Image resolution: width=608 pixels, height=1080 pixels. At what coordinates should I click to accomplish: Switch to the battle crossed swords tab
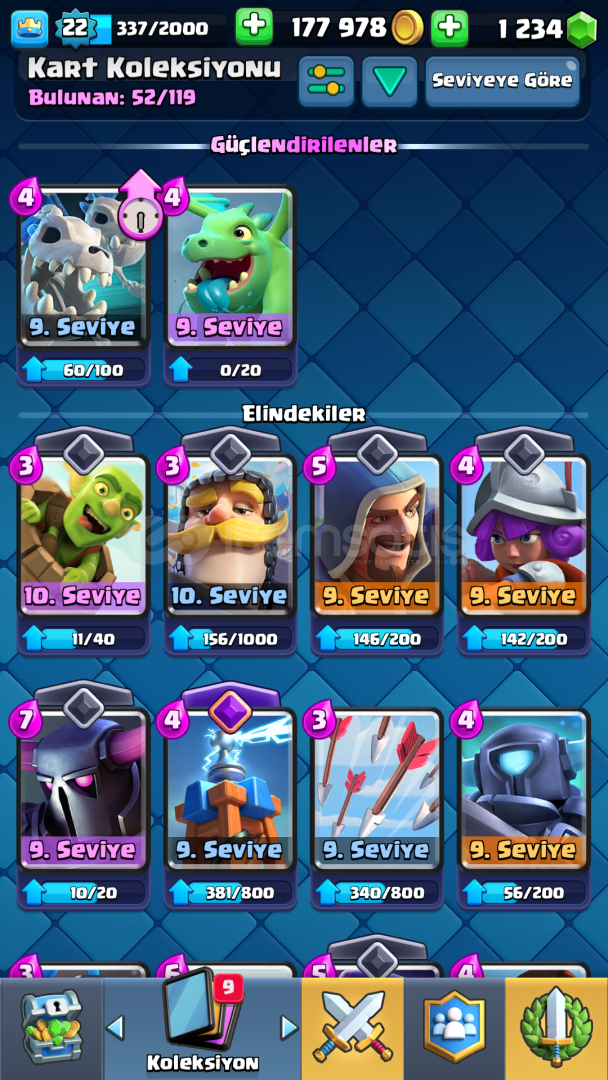tap(353, 1028)
